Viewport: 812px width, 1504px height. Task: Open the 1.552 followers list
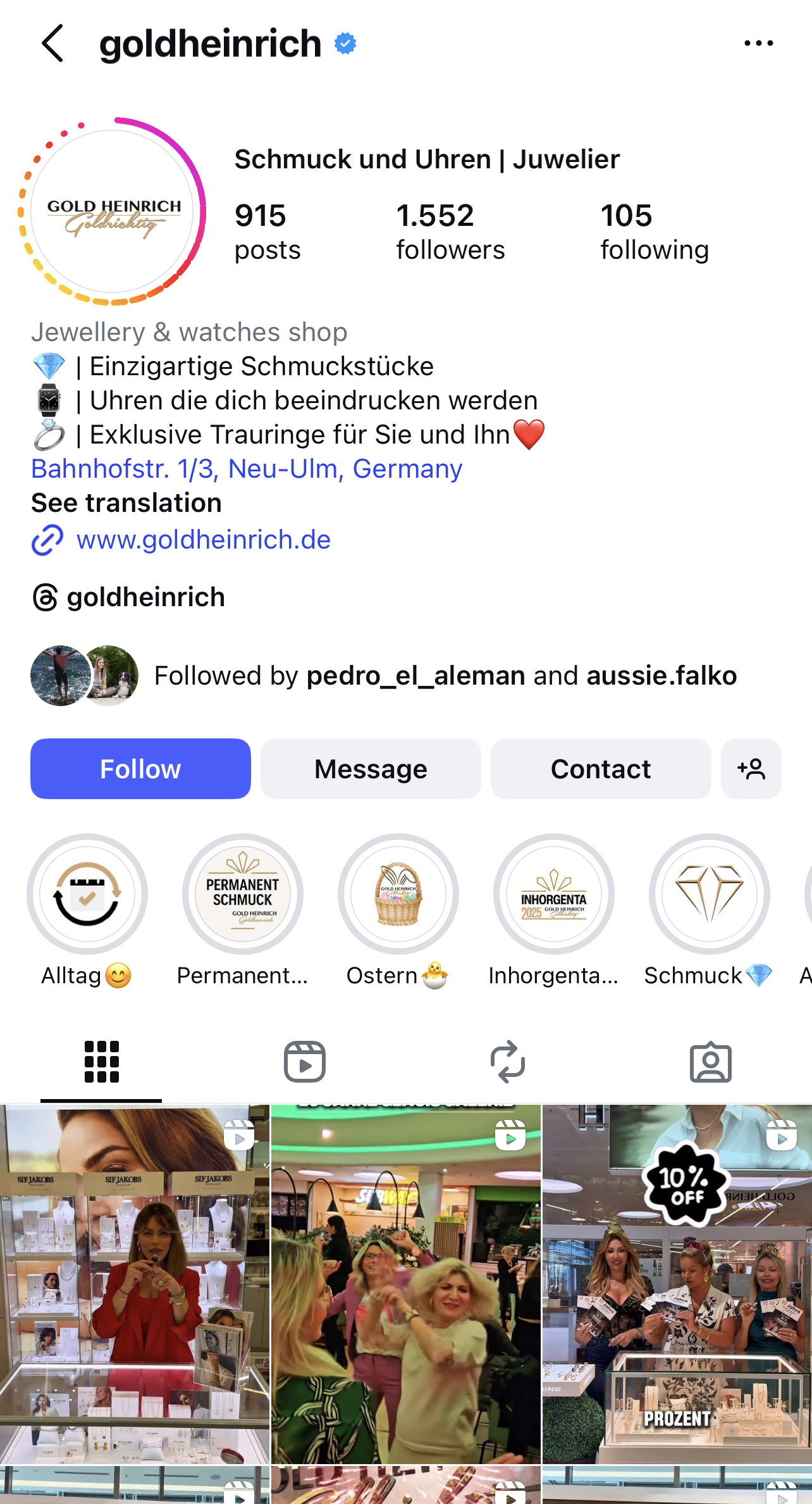pos(450,232)
